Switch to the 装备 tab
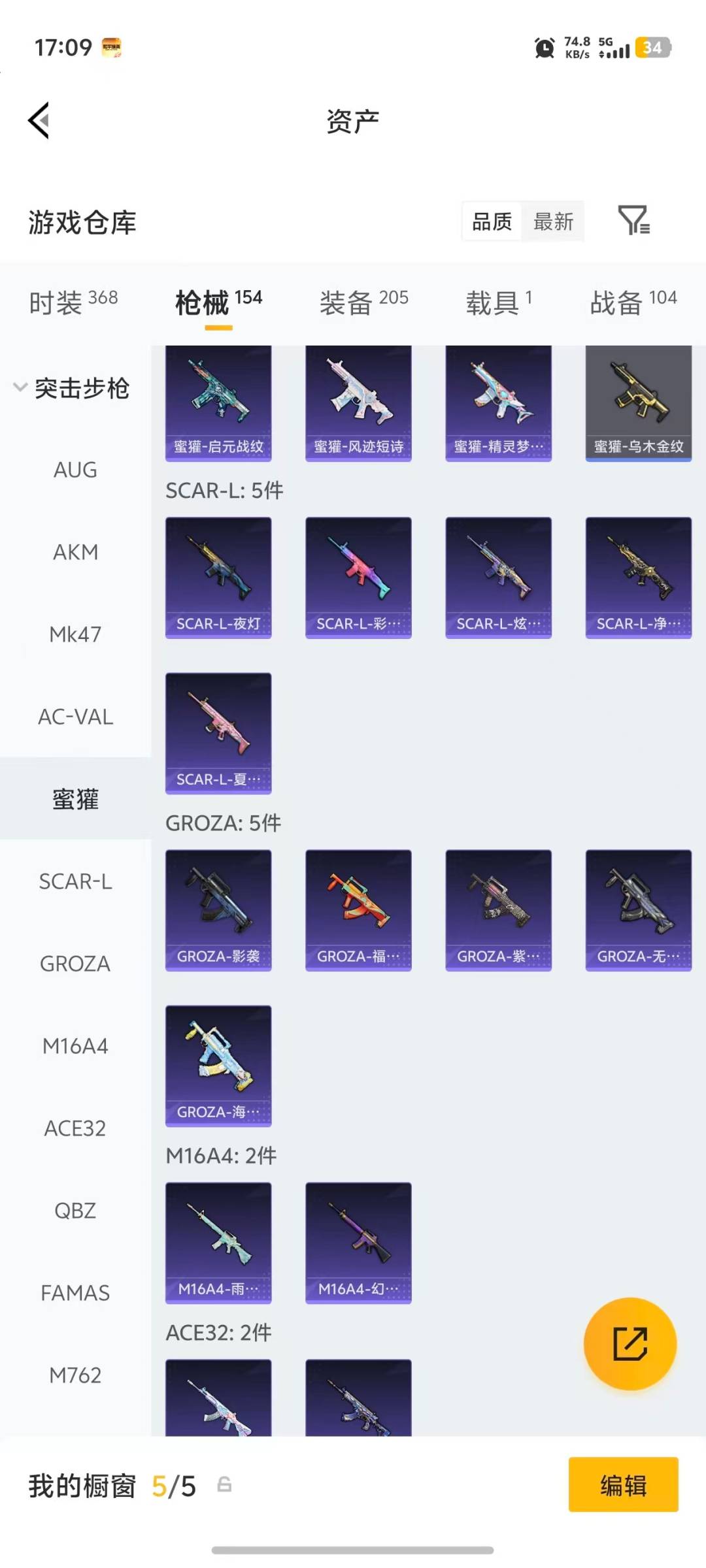Image resolution: width=706 pixels, height=1568 pixels. [363, 302]
